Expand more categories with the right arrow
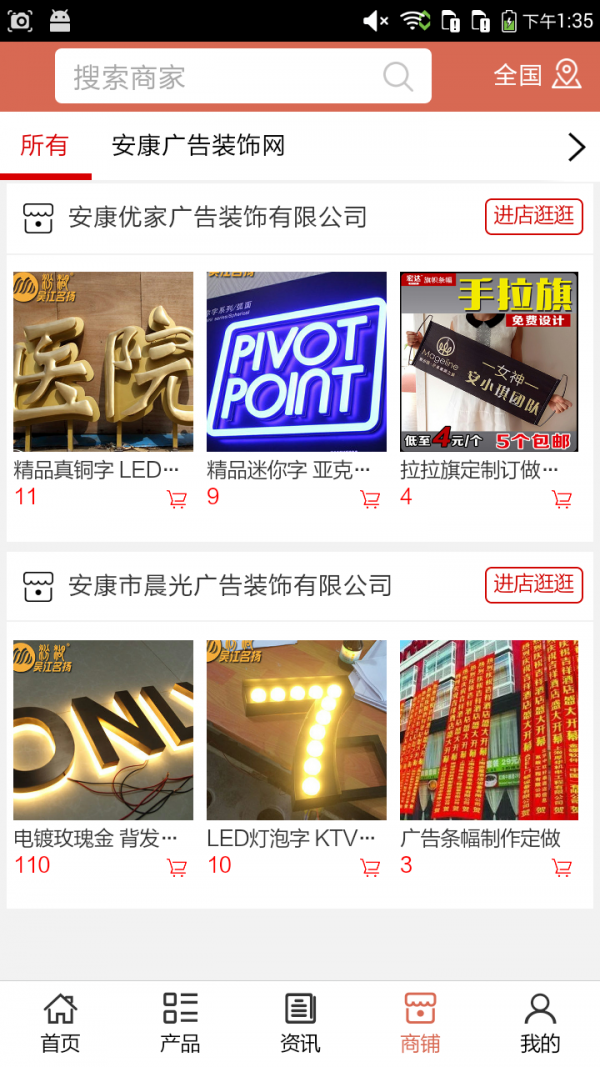This screenshot has width=600, height=1067. click(576, 148)
